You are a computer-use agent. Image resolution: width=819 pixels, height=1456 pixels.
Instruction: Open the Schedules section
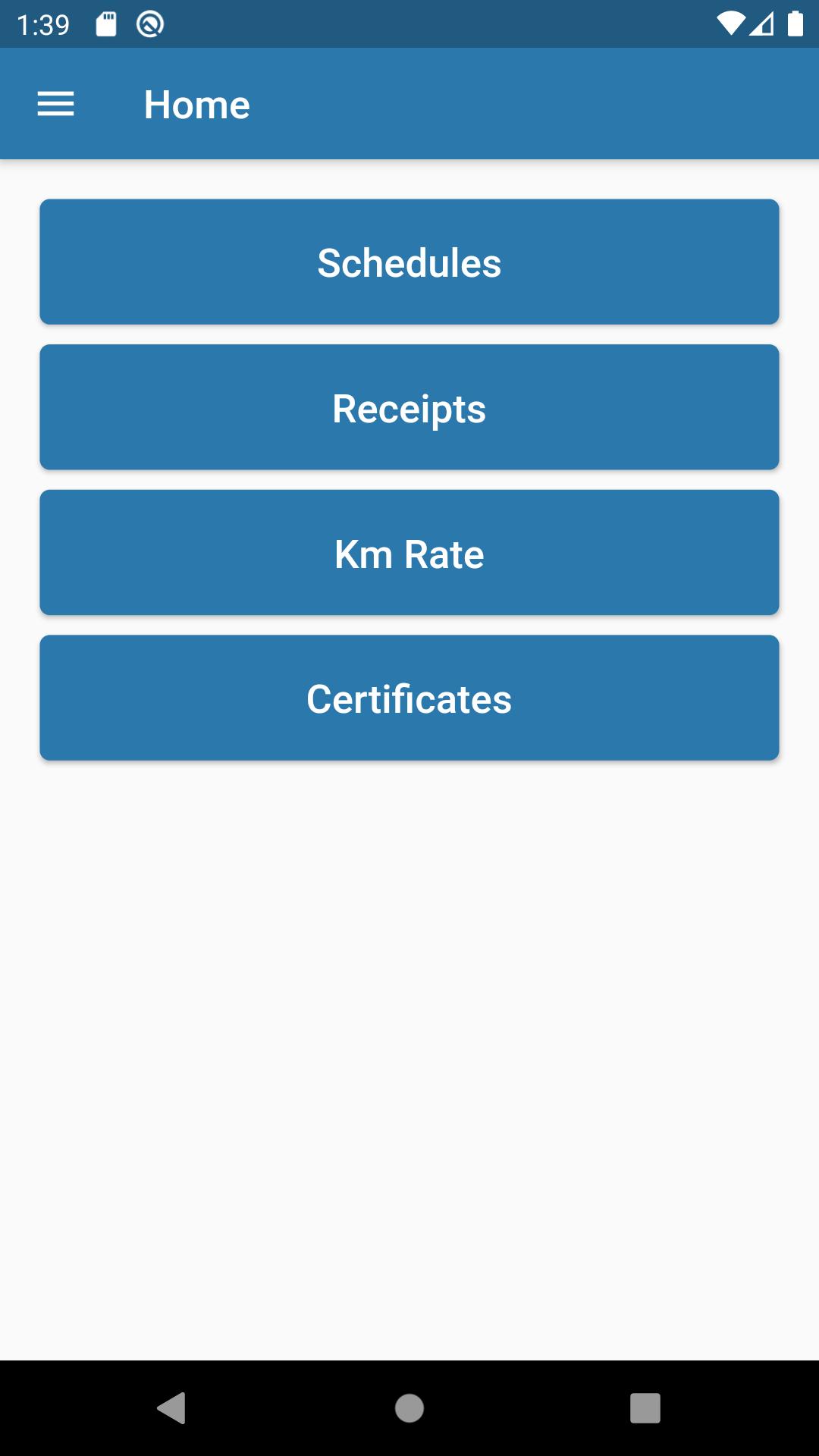coord(409,262)
